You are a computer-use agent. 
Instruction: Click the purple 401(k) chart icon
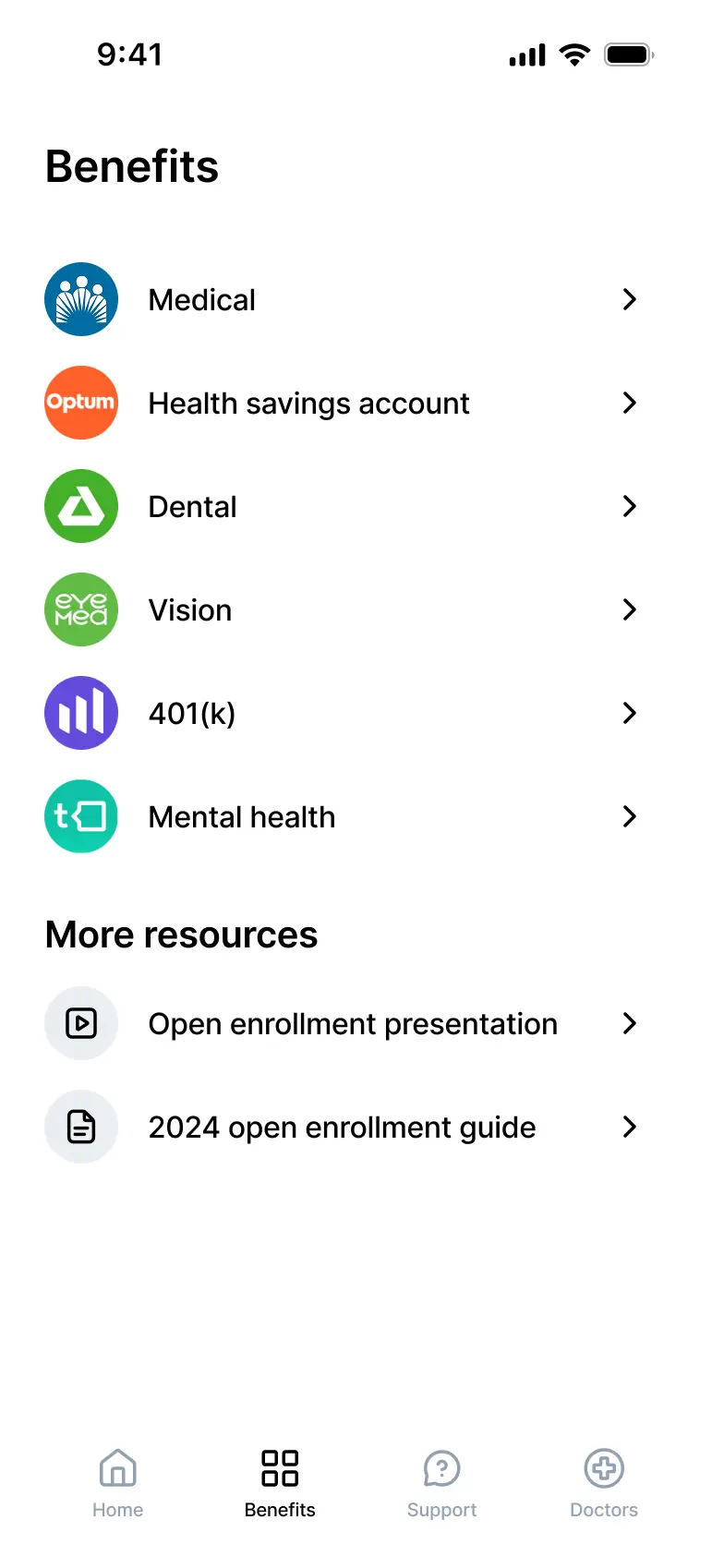coord(81,713)
